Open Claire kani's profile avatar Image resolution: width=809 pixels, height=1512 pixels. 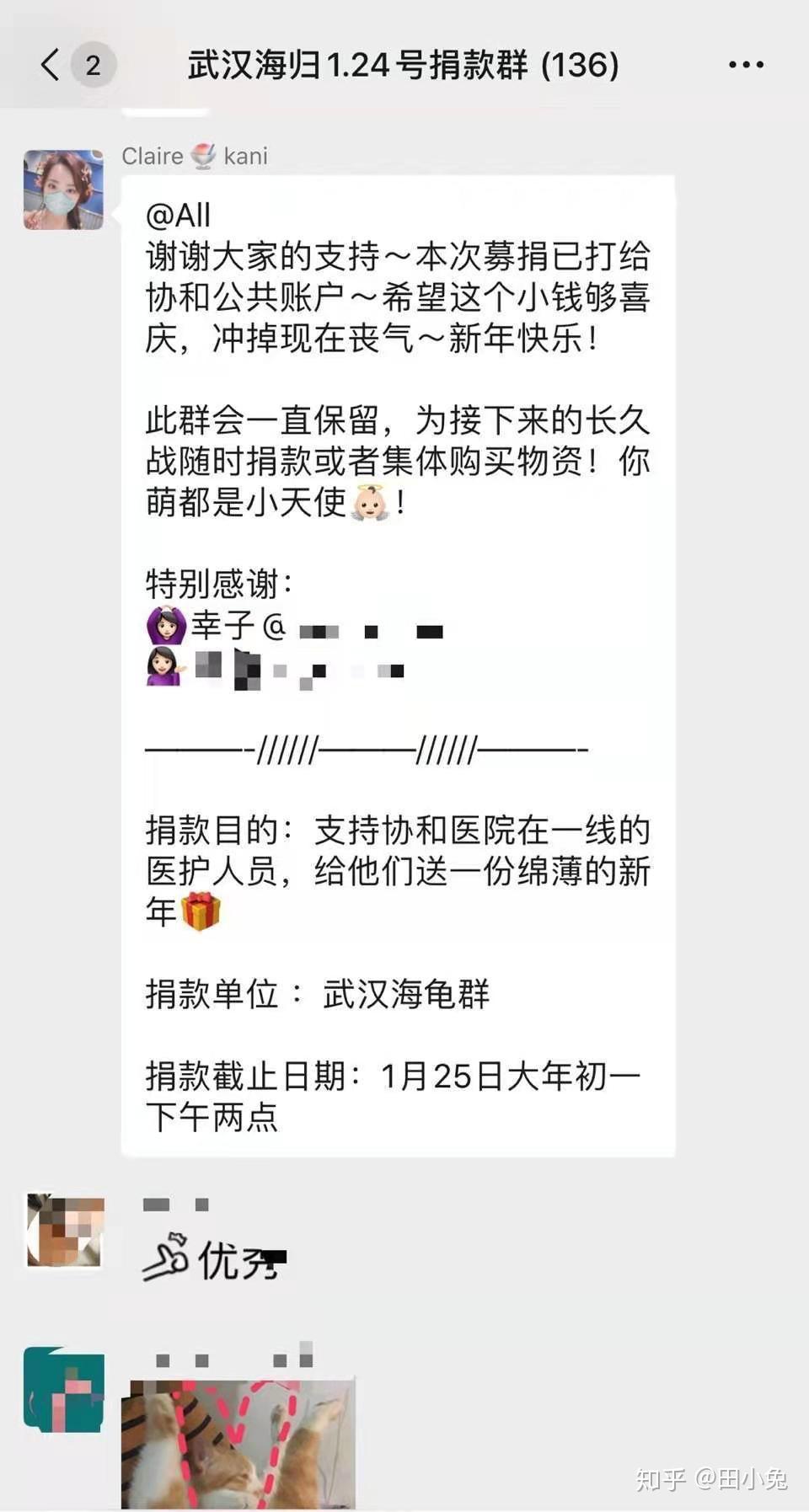63,190
